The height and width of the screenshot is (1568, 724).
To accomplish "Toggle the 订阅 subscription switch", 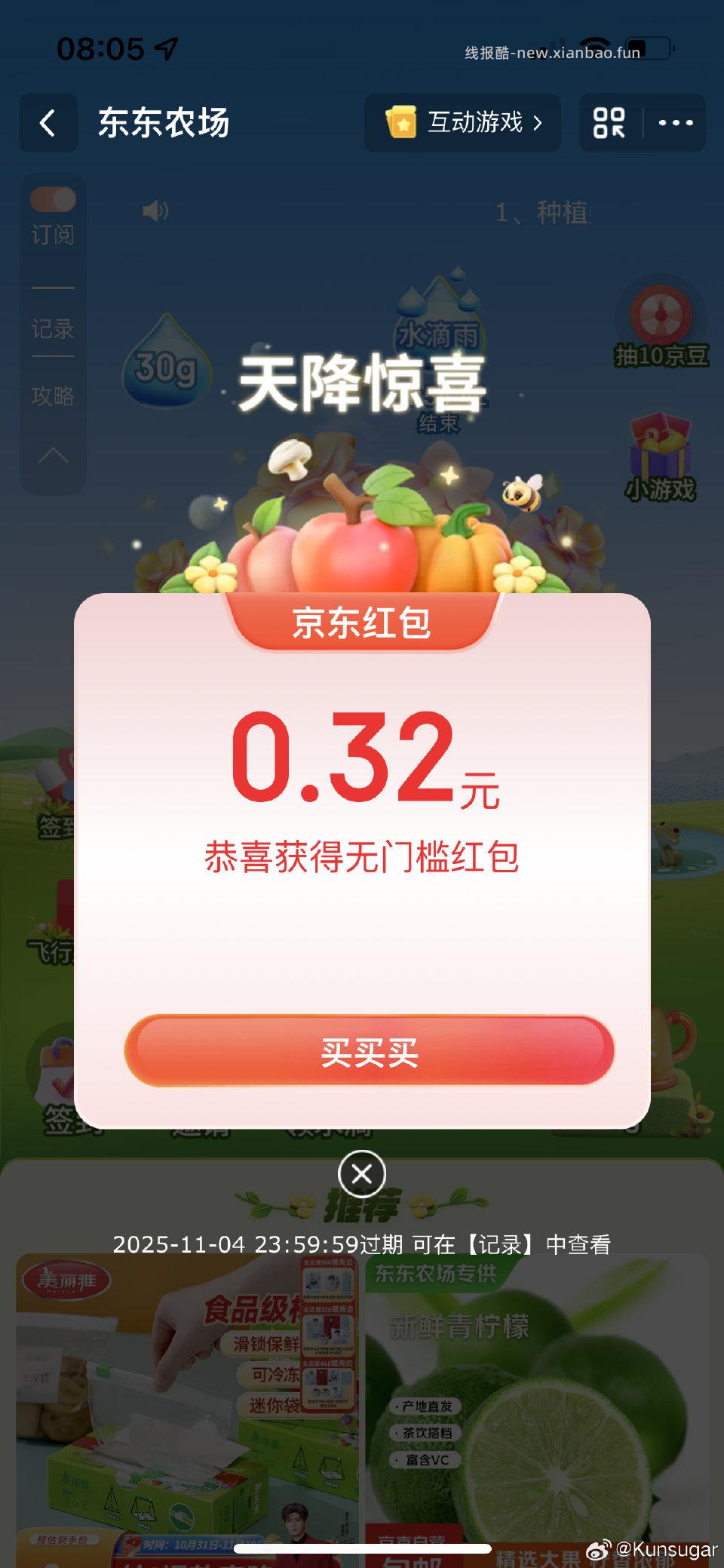I will 53,198.
